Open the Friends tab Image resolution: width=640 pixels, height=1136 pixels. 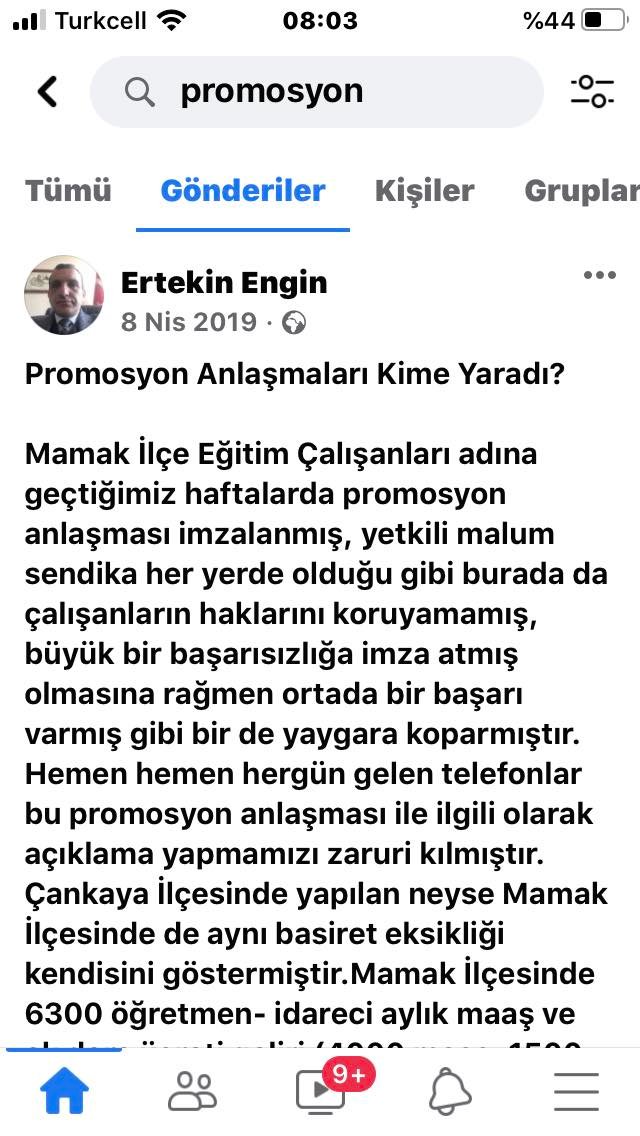coord(192,1092)
